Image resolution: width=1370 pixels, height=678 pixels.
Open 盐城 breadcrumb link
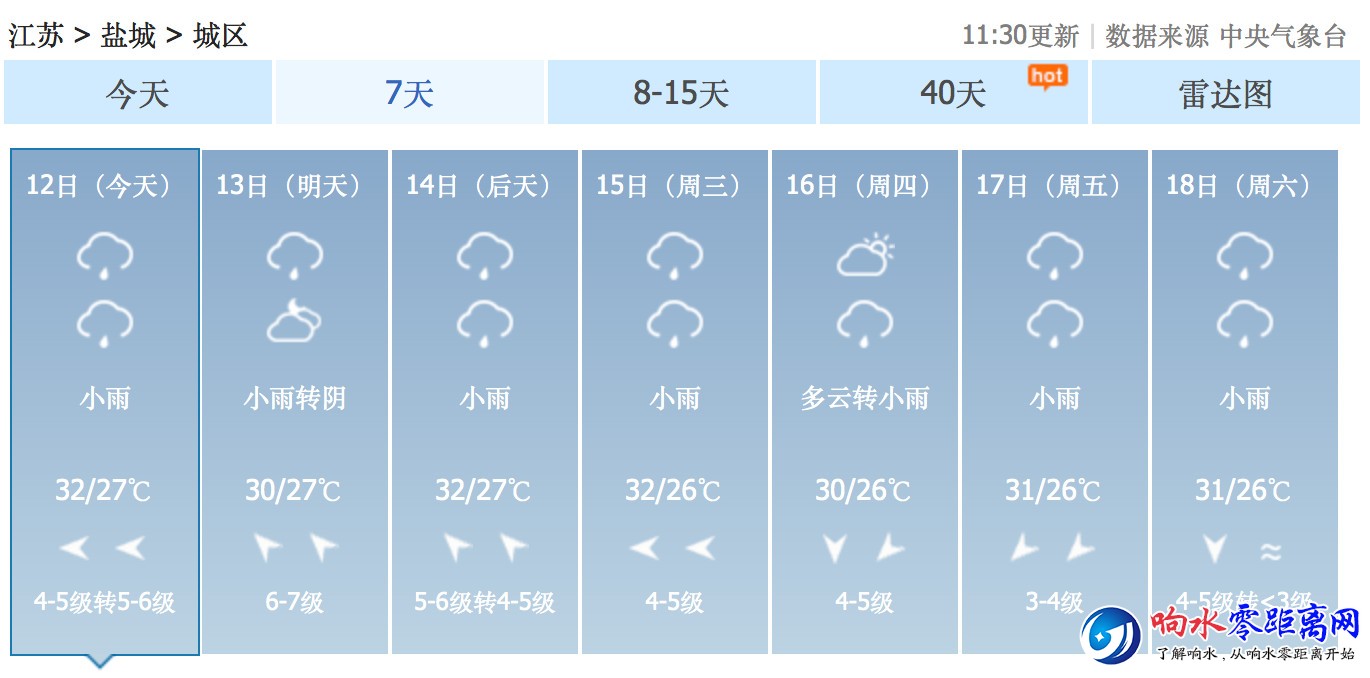pos(129,36)
